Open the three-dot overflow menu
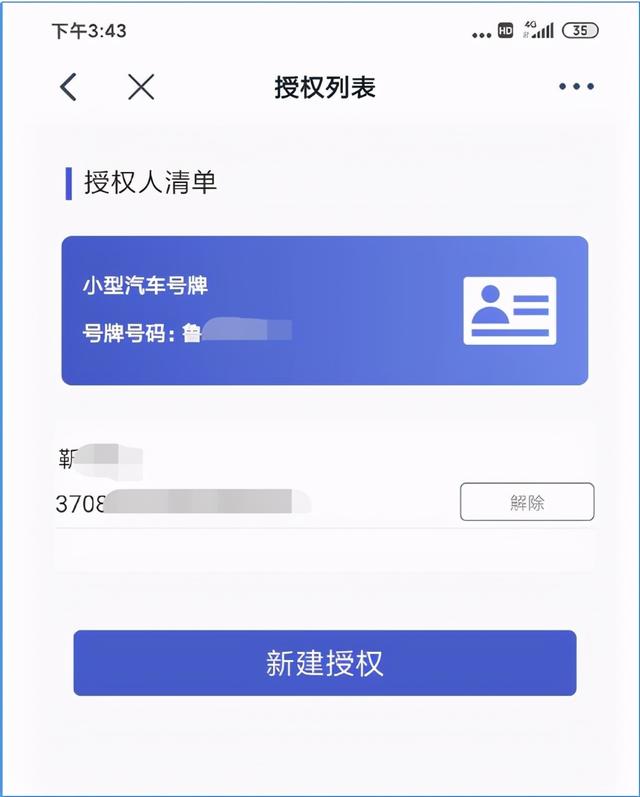This screenshot has height=797, width=640. (576, 86)
